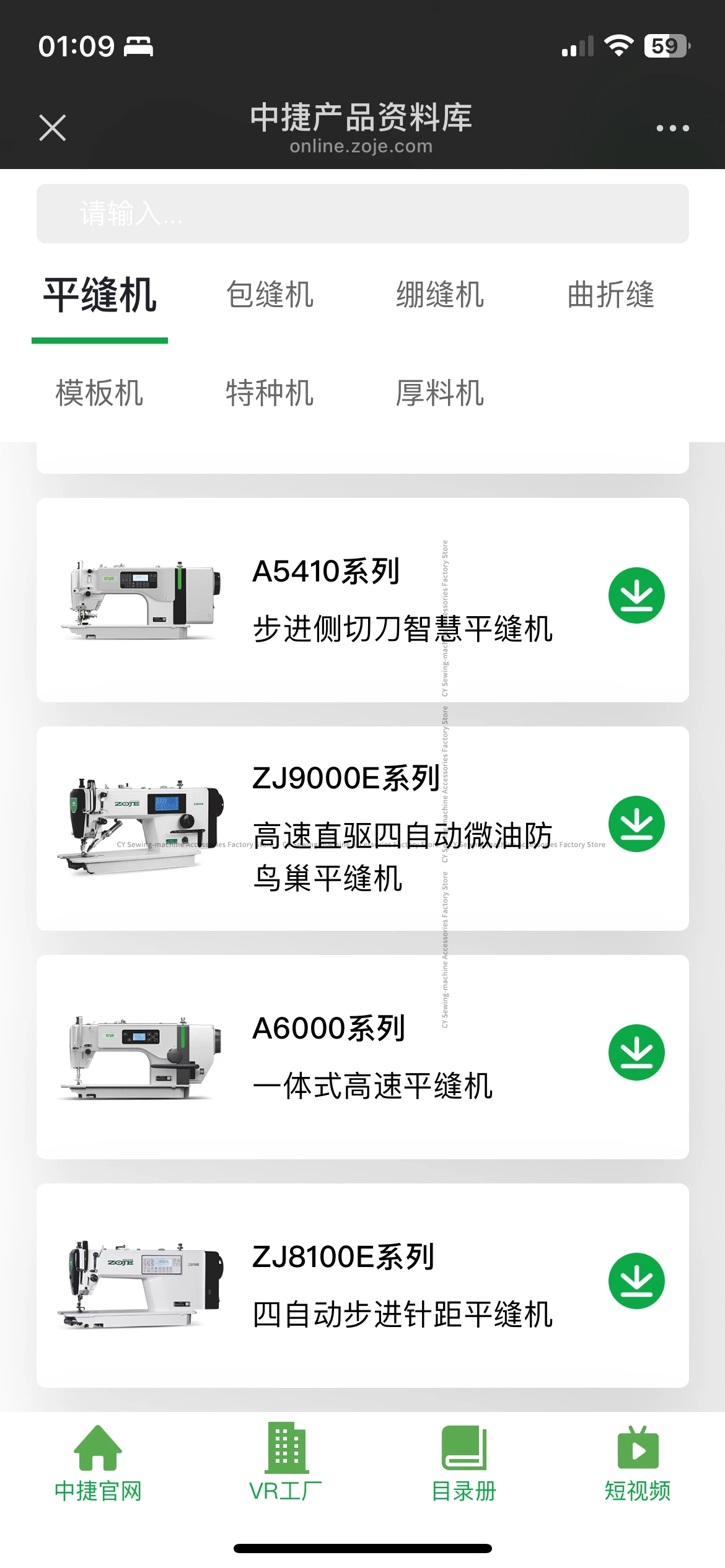Switch to the 绷缝机 tab
Screen dimensions: 725x1568
click(440, 294)
